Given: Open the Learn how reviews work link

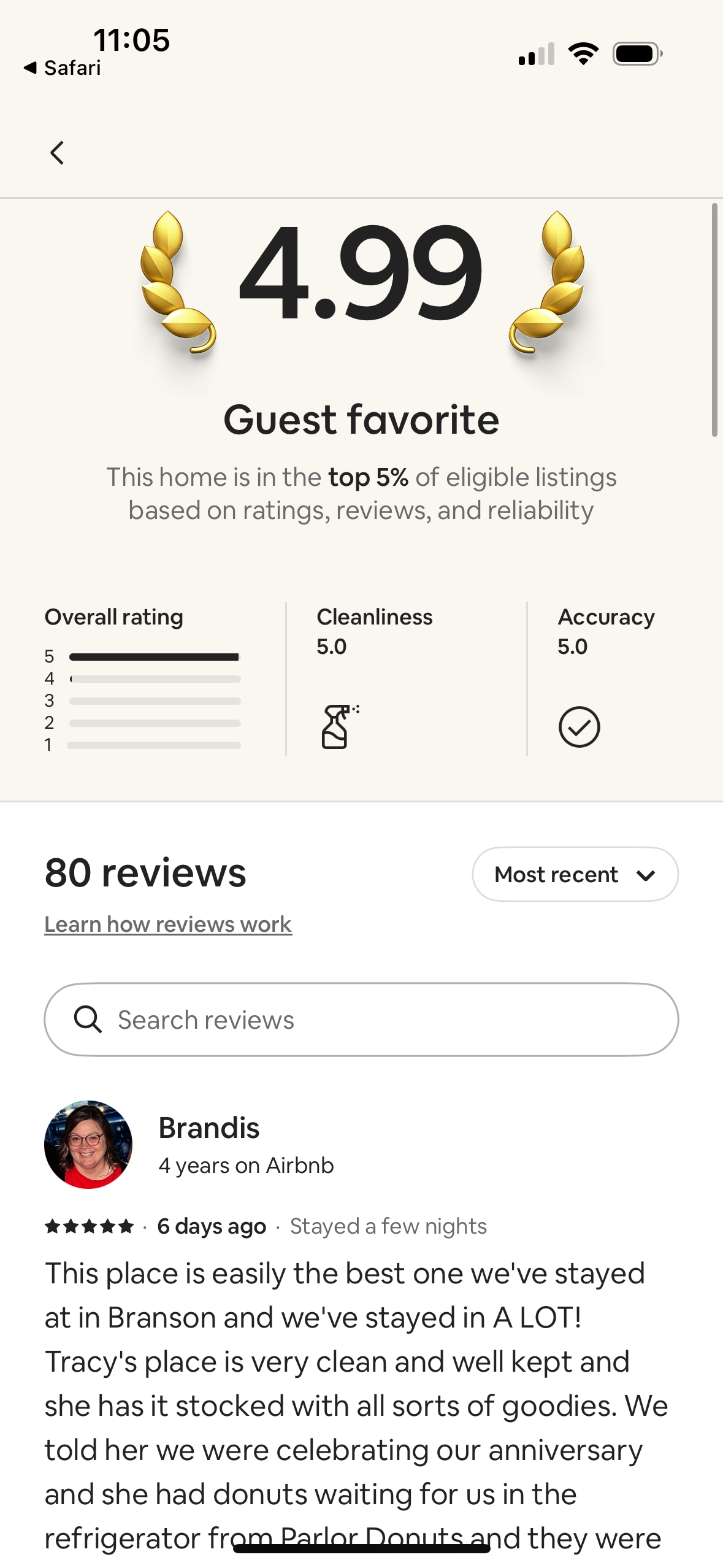Looking at the screenshot, I should (x=168, y=924).
